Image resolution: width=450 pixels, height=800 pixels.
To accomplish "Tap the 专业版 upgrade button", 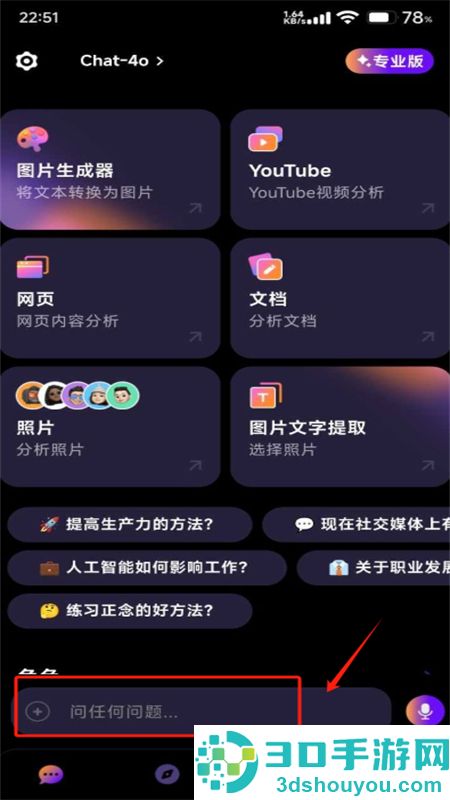I will click(390, 62).
